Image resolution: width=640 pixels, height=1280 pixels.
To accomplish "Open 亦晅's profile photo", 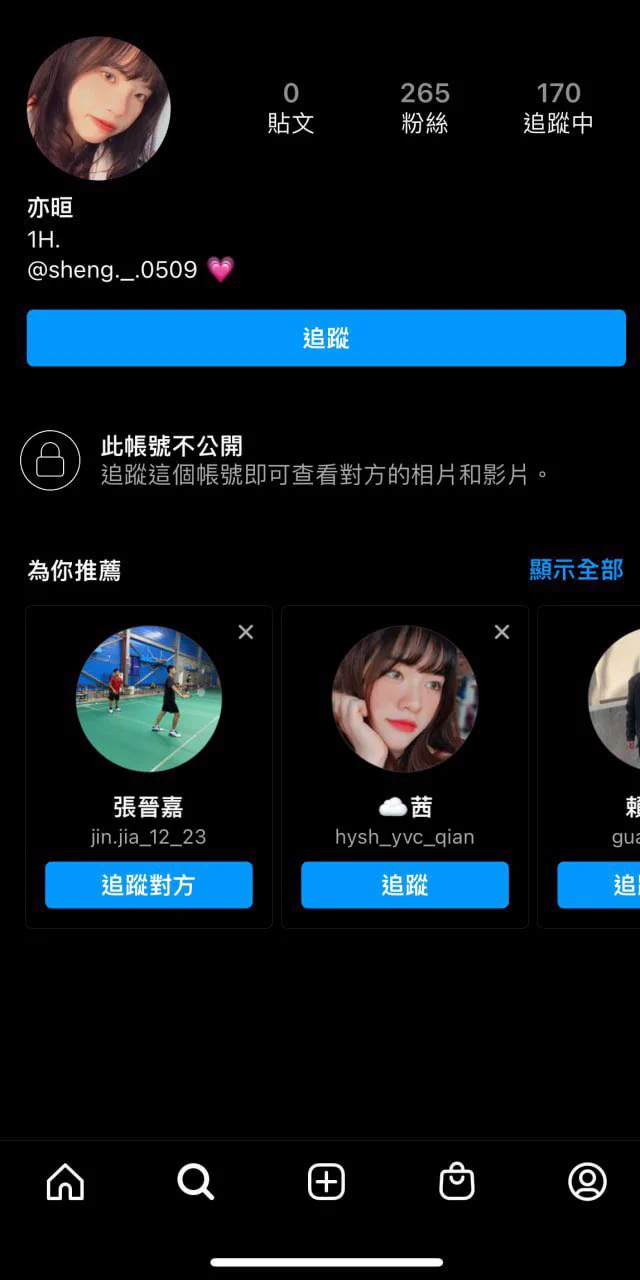I will (x=98, y=109).
